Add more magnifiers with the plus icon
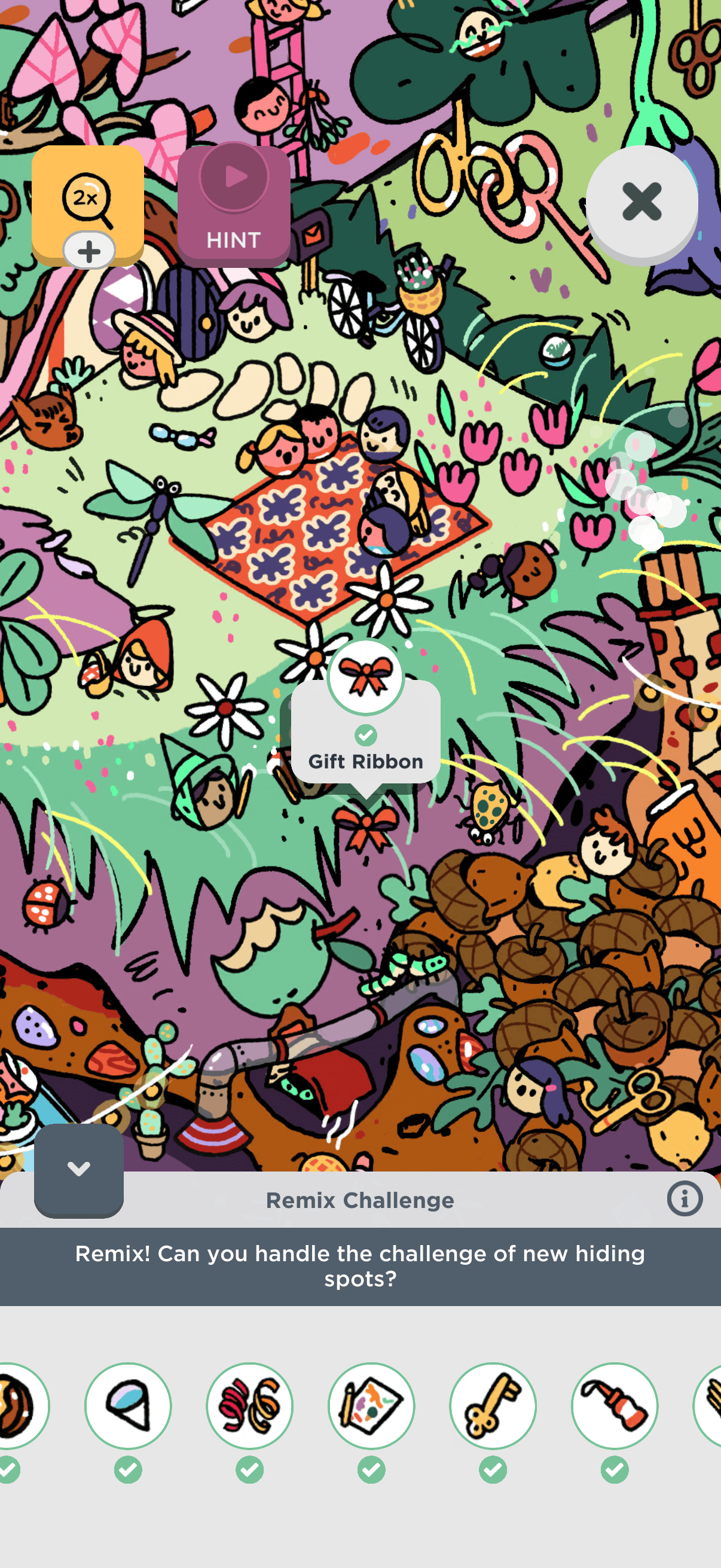 (90, 251)
